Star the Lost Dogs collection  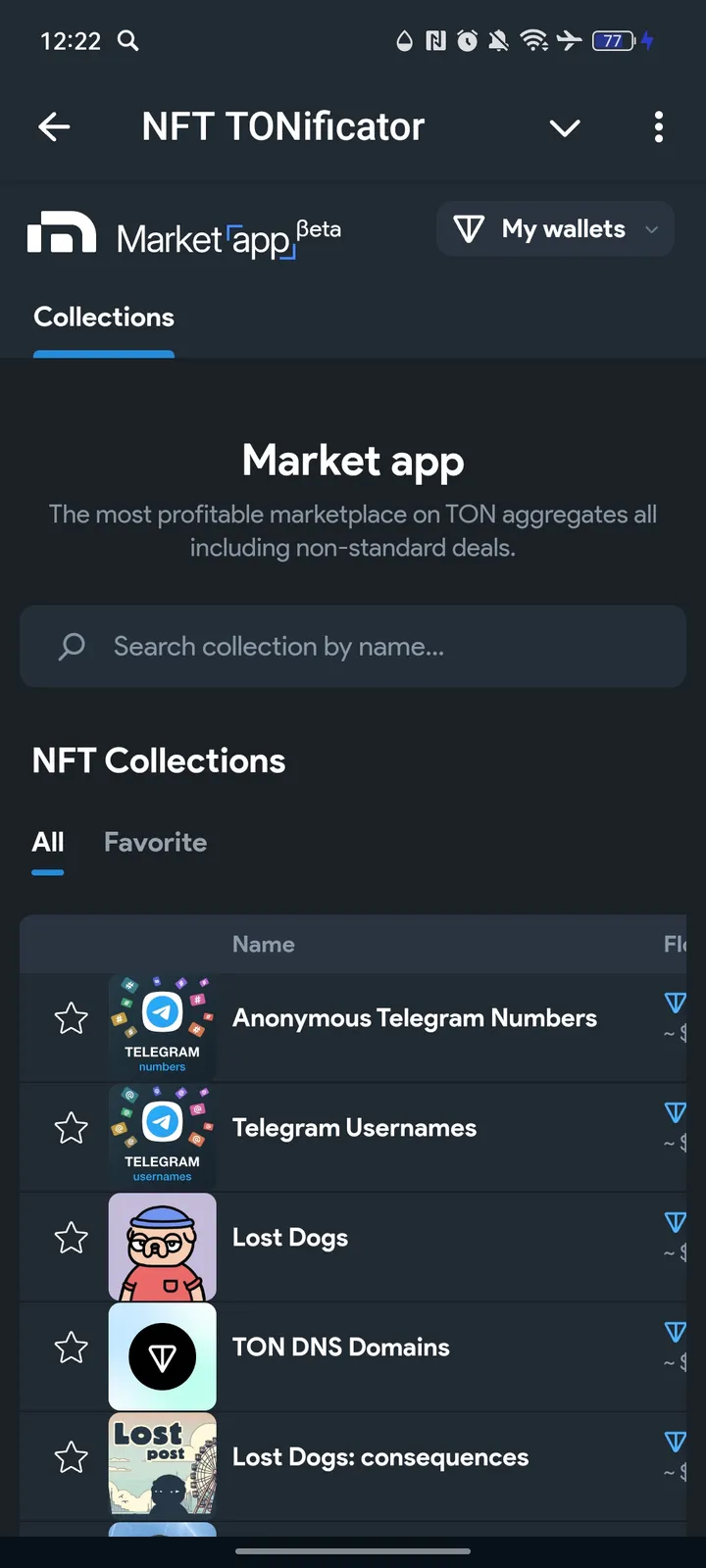(x=71, y=1238)
